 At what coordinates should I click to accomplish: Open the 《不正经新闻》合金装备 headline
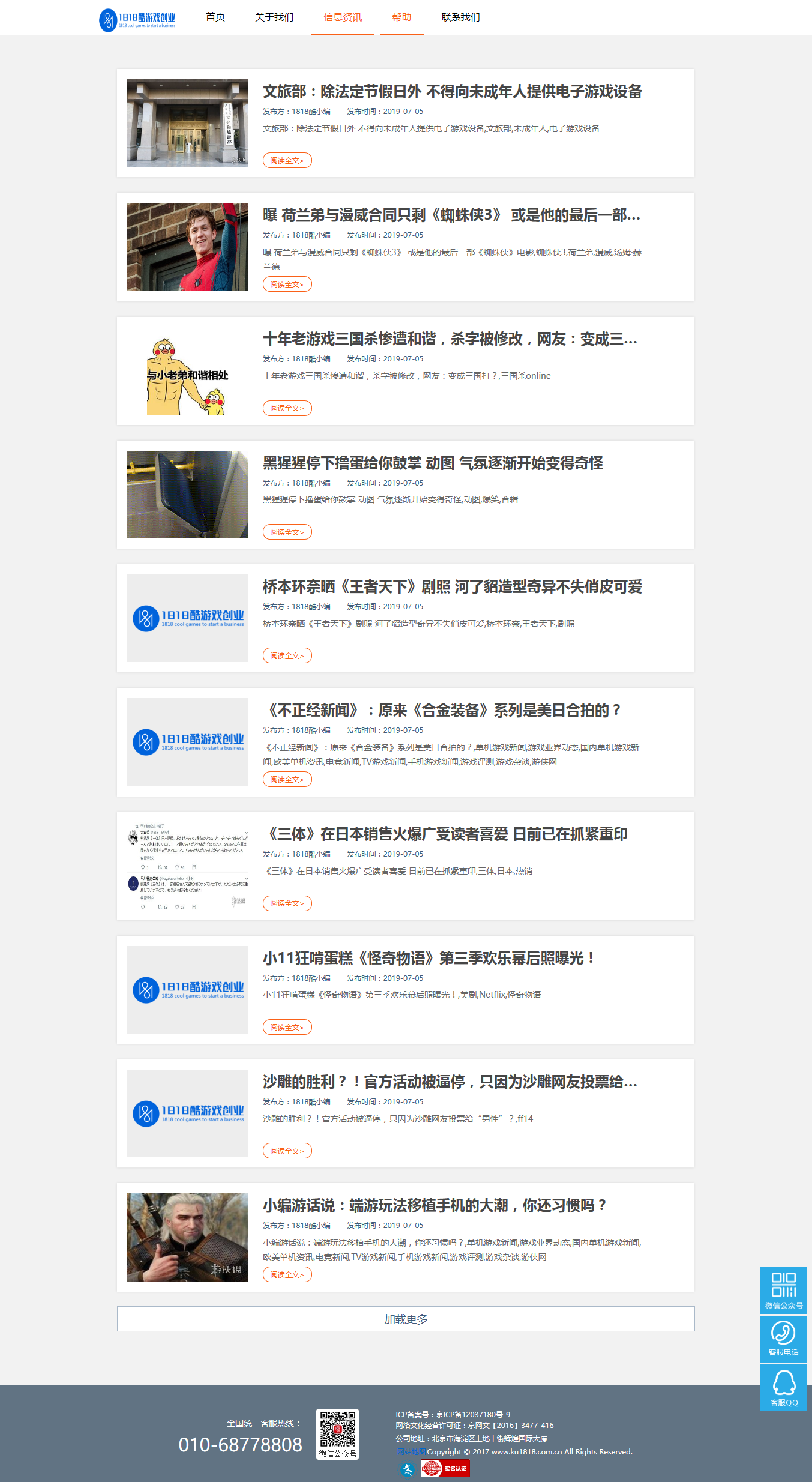442,711
